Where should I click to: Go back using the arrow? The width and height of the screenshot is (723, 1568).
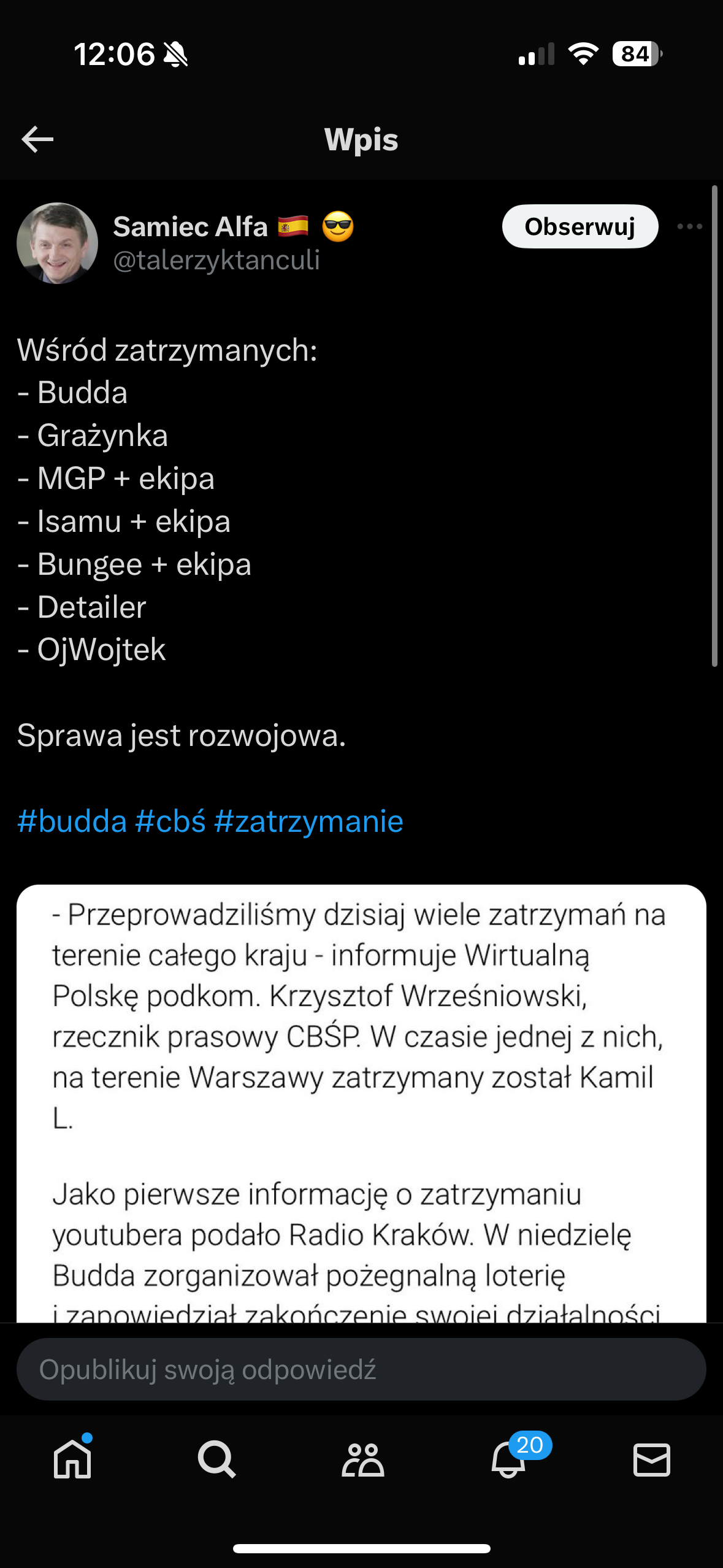tap(38, 140)
